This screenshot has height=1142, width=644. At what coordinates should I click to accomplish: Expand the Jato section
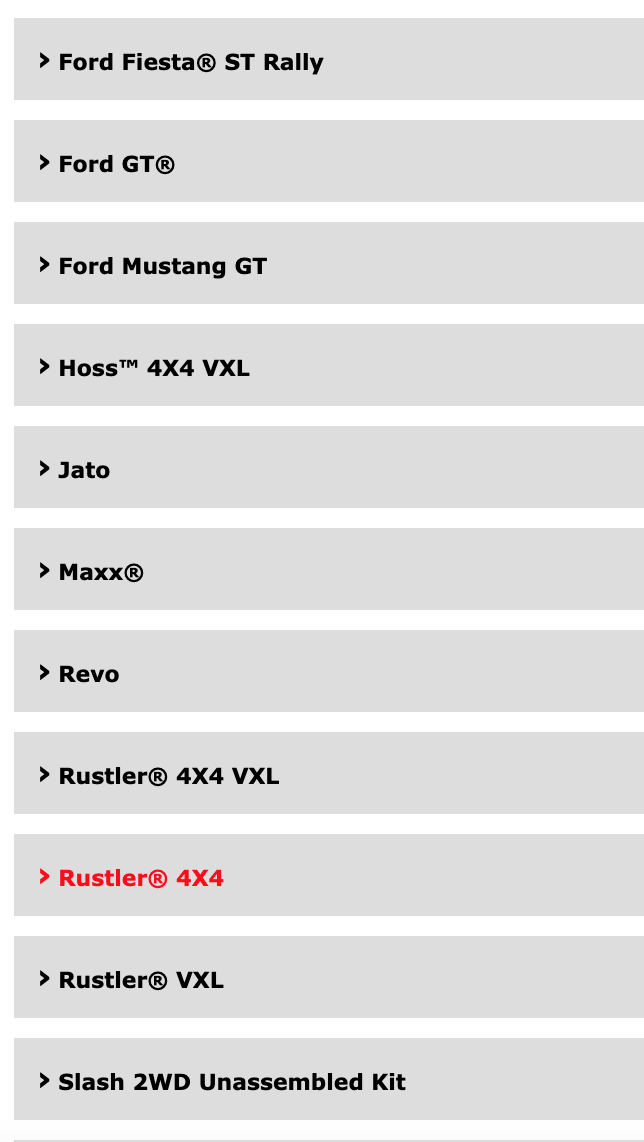click(84, 470)
